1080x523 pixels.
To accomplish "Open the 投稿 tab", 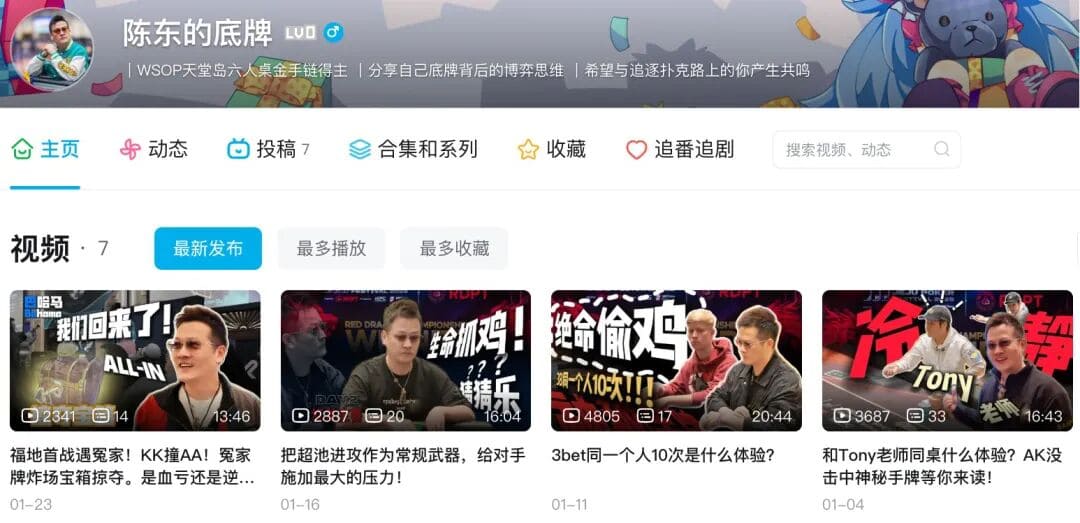I will pos(267,149).
